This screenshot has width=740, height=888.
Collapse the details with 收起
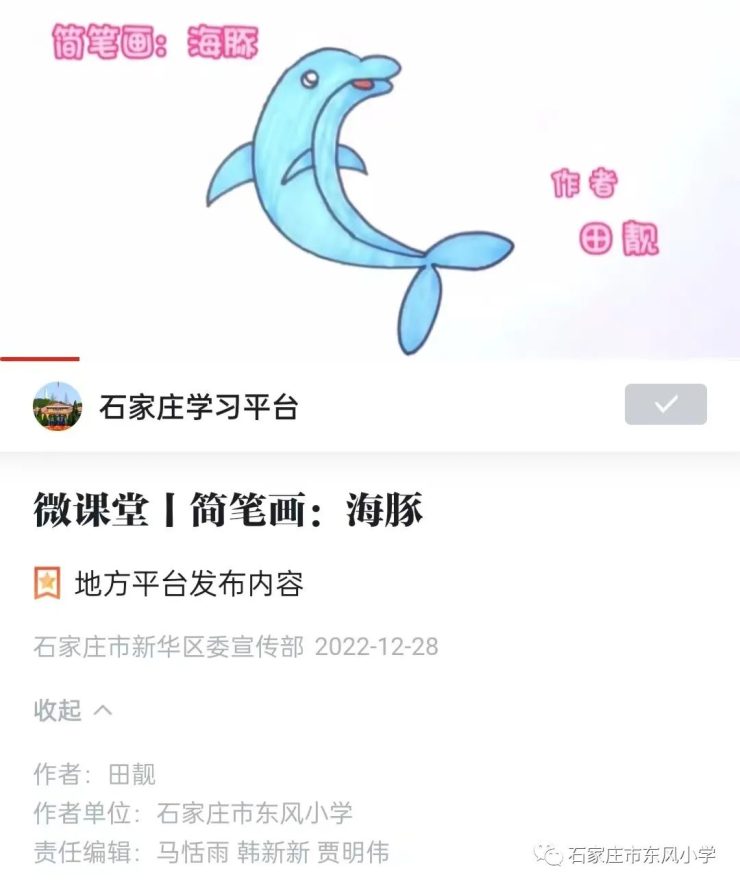(x=73, y=710)
